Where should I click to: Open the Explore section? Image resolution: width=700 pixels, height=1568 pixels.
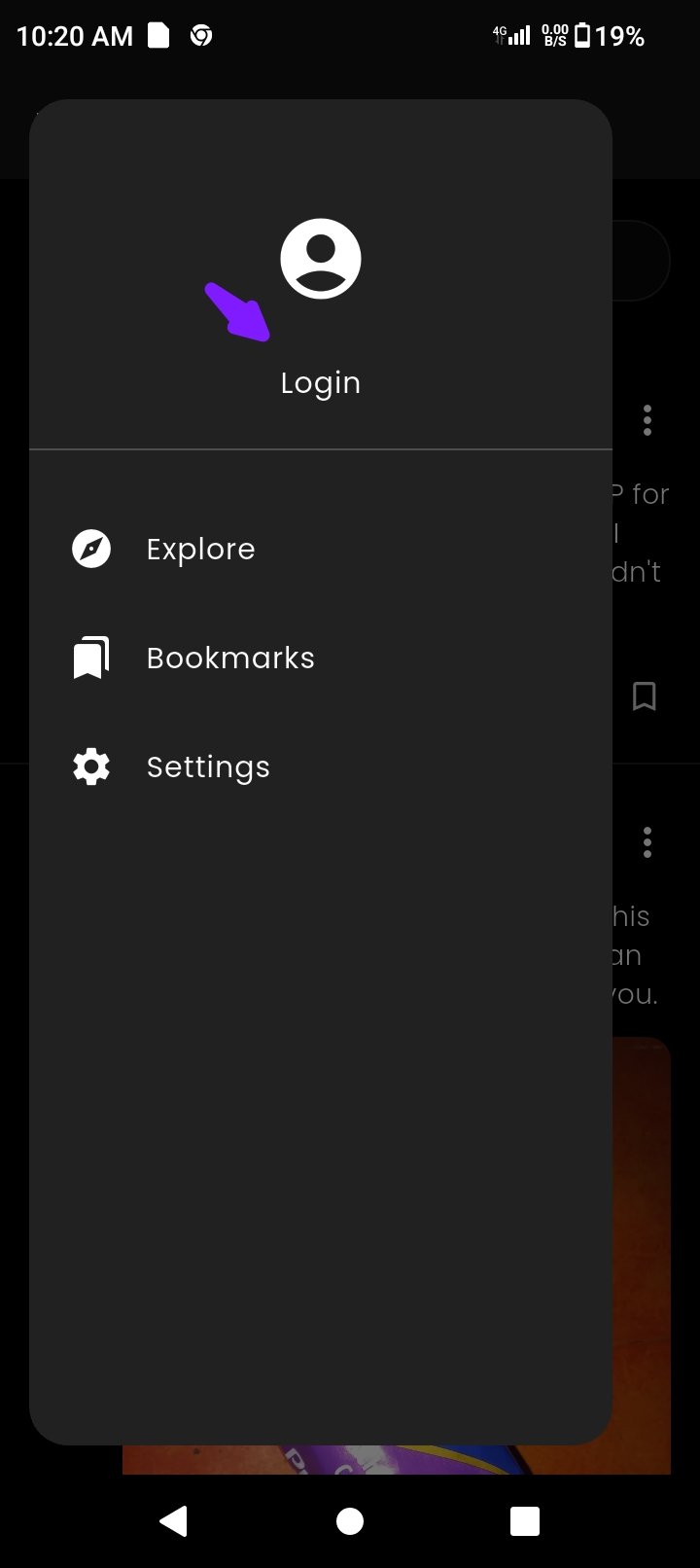coord(321,550)
